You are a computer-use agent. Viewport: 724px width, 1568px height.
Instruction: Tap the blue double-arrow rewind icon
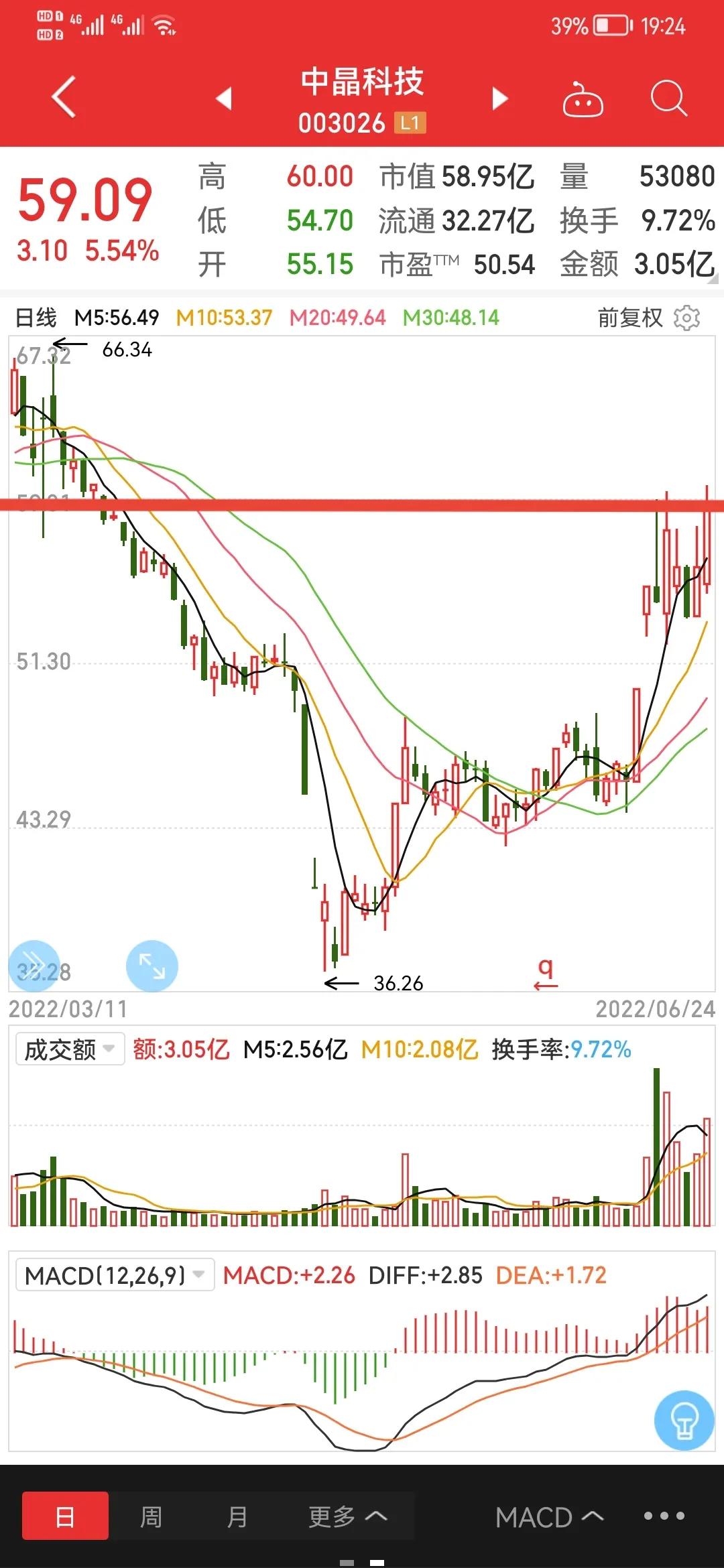pyautogui.click(x=35, y=964)
